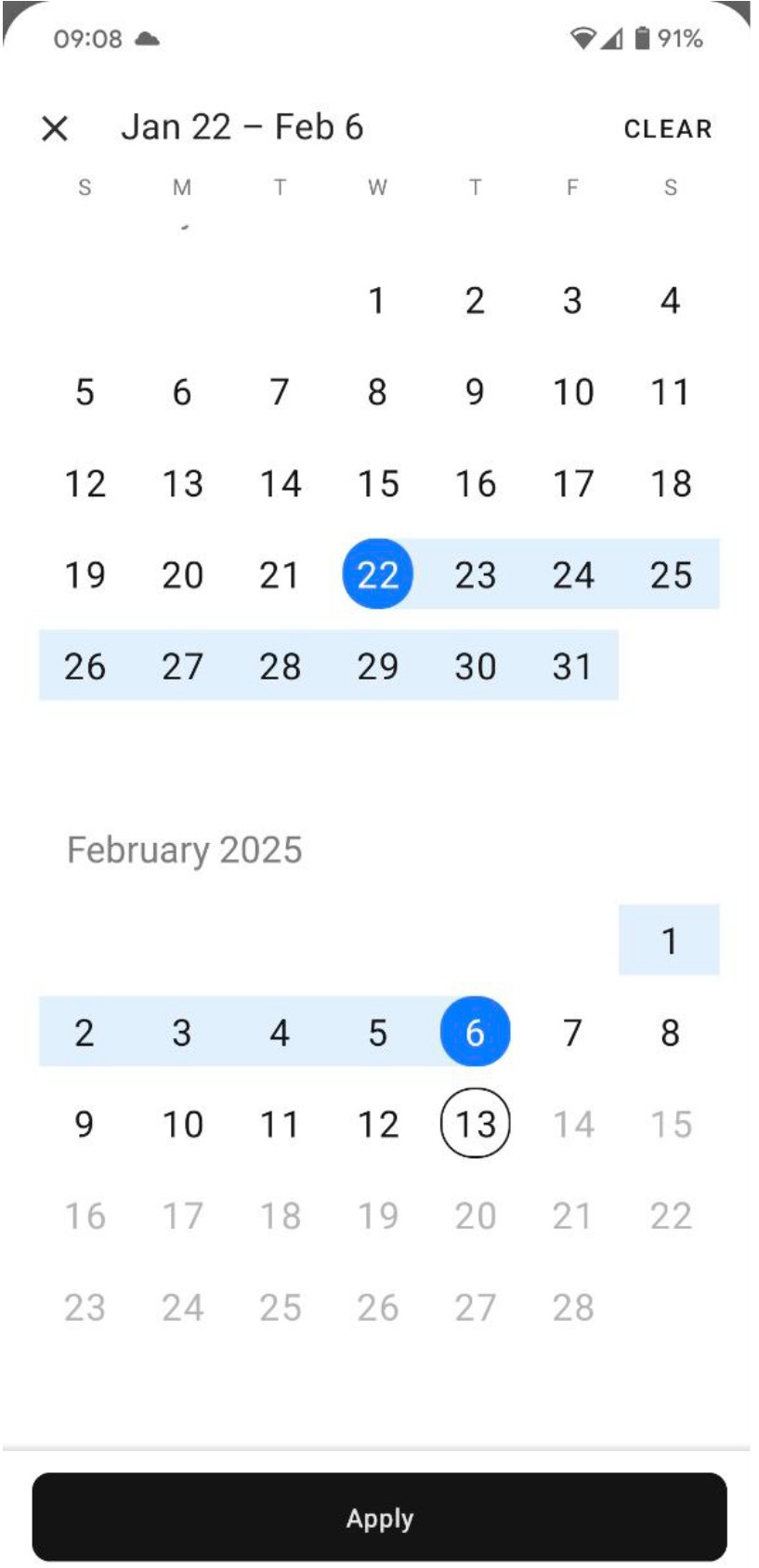Choose January 26 in the calendar
759x1568 pixels.
85,665
